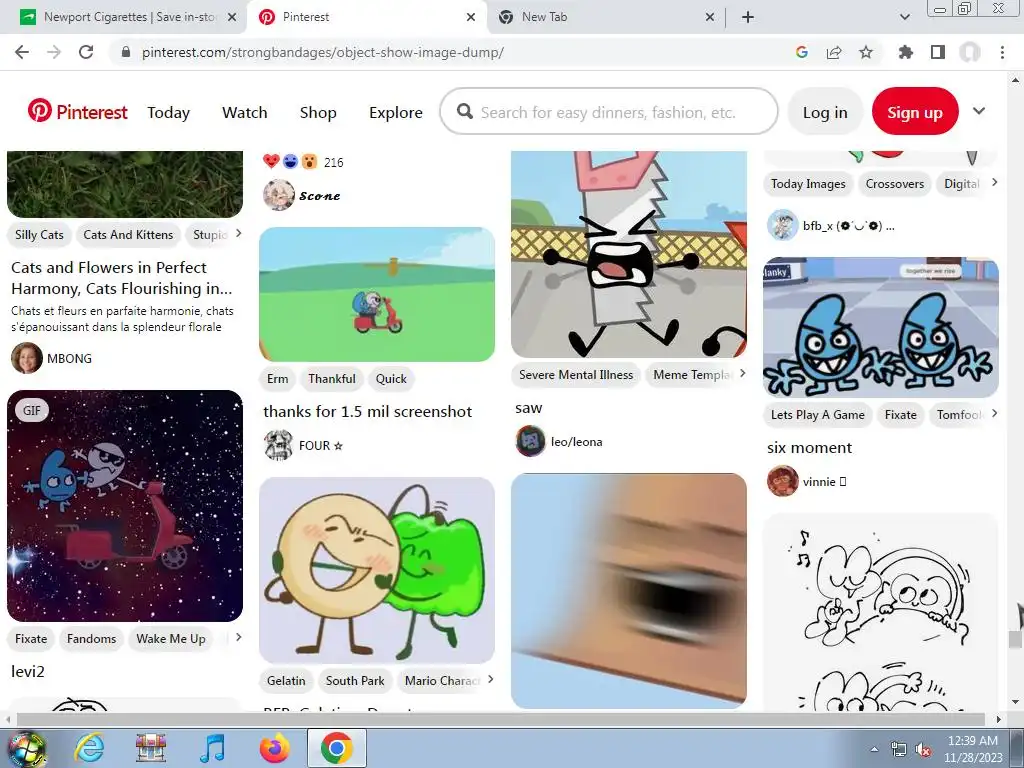
Task: Select the Silly Cats chip
Action: tap(39, 235)
